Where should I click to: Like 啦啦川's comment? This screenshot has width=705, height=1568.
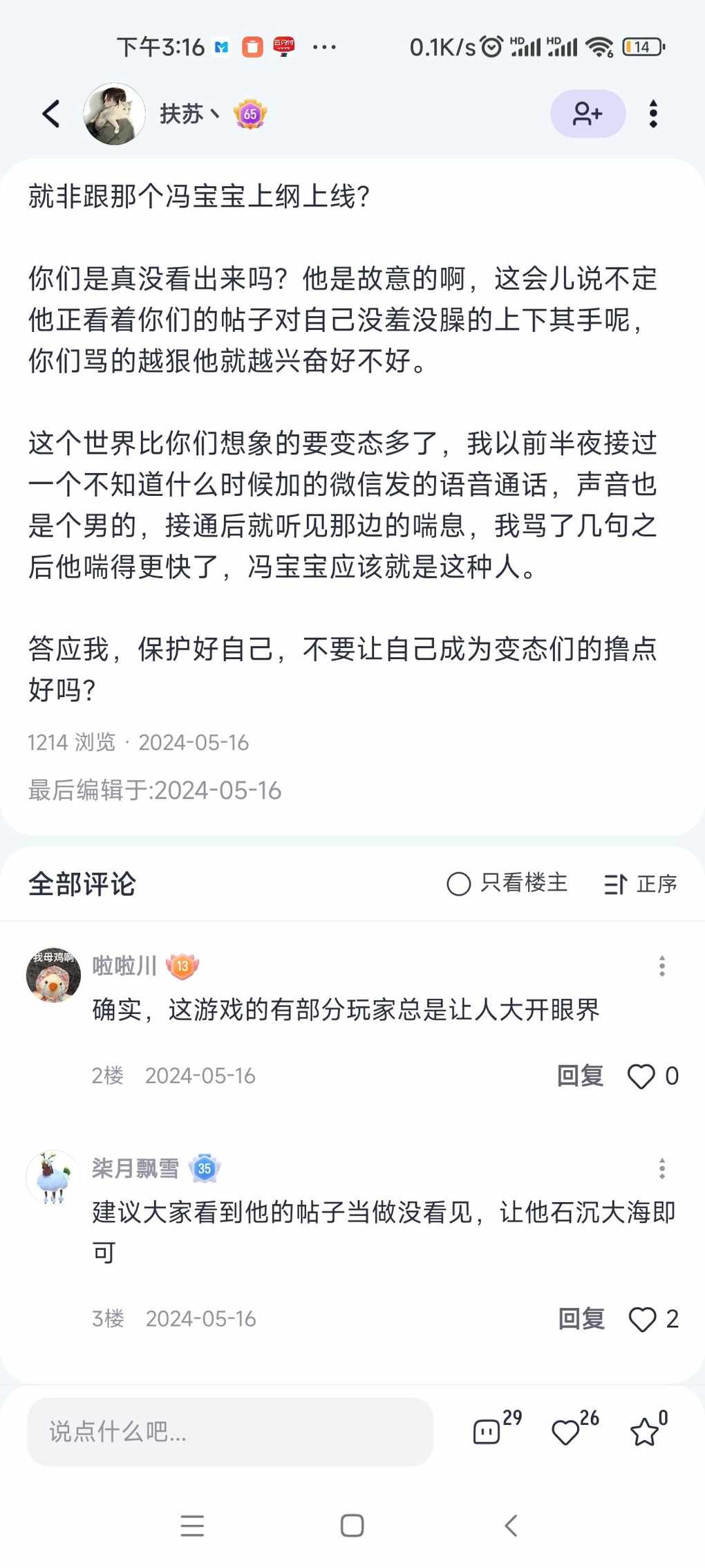click(x=641, y=1076)
